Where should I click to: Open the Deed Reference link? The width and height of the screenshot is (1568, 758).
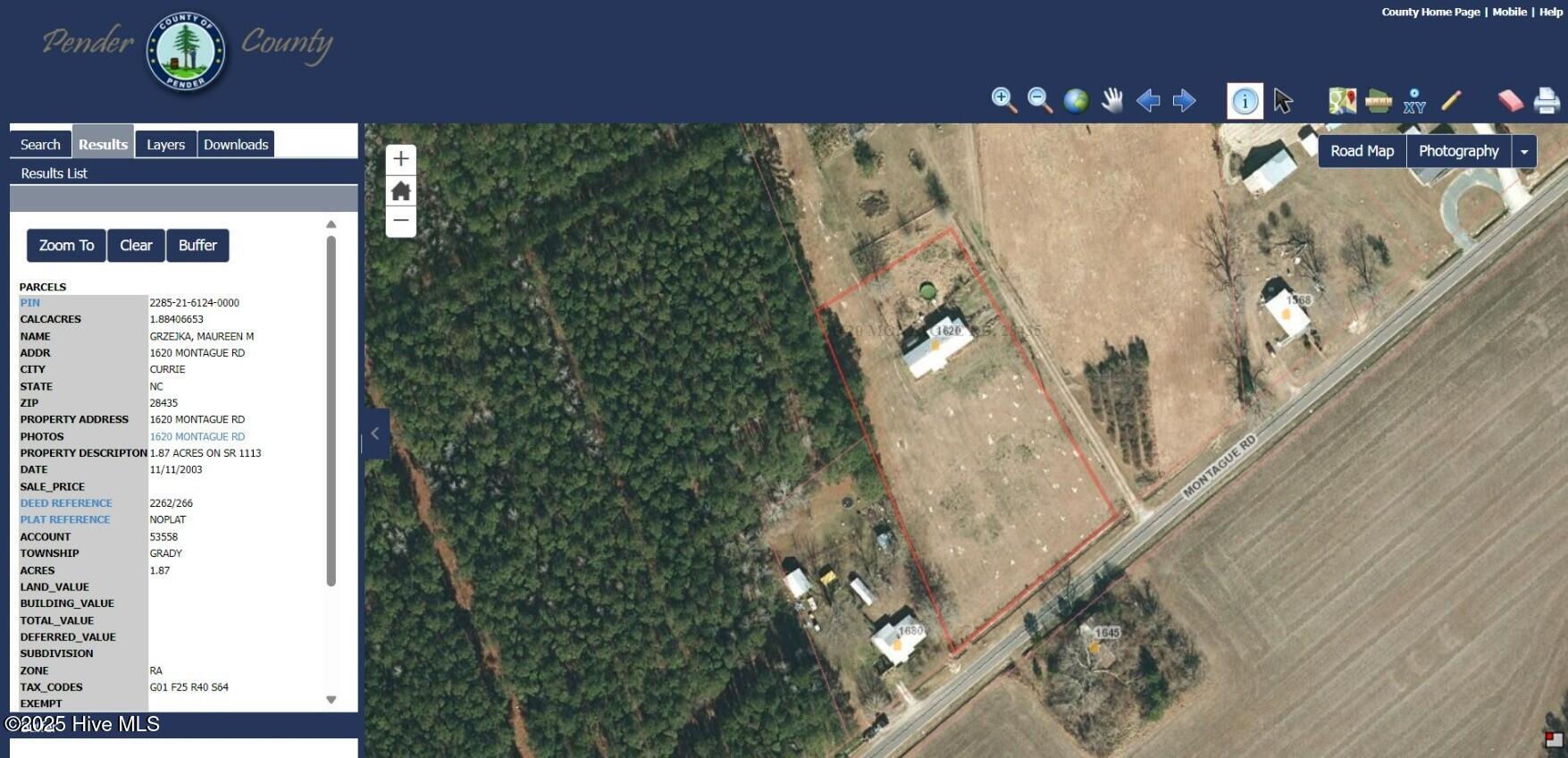click(x=66, y=503)
